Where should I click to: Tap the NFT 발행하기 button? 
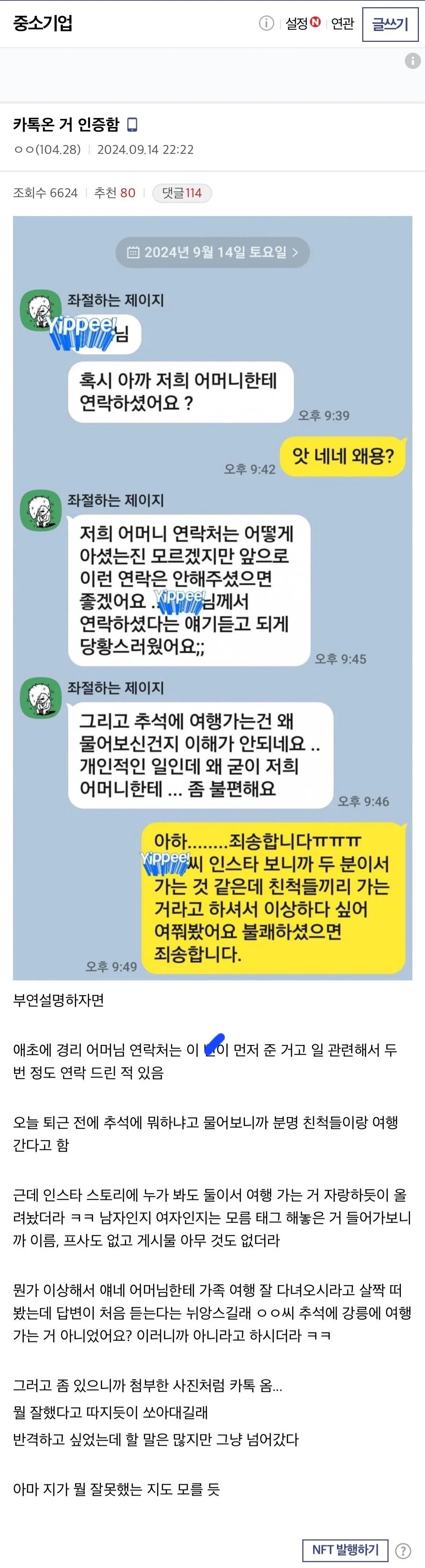pos(345,1549)
